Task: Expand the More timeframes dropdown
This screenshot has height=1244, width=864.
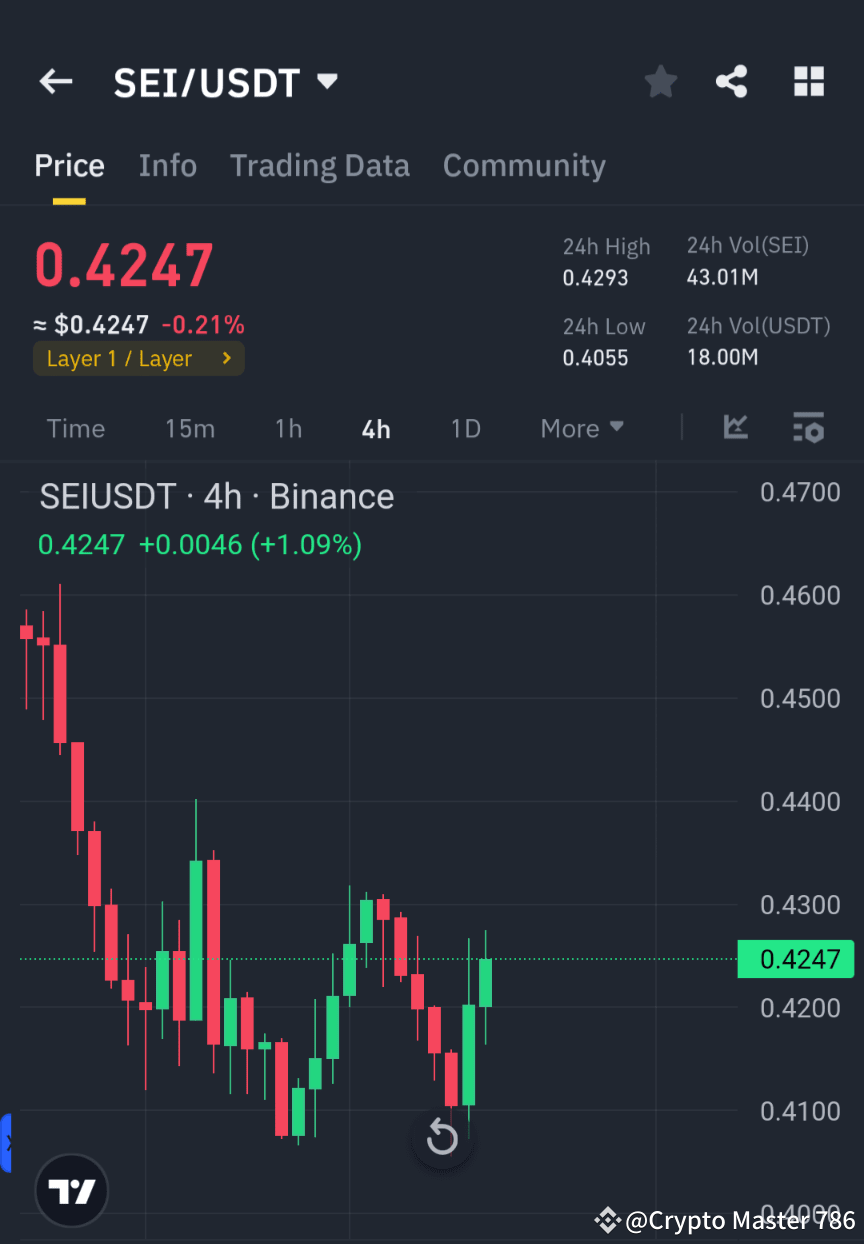Action: pos(582,428)
